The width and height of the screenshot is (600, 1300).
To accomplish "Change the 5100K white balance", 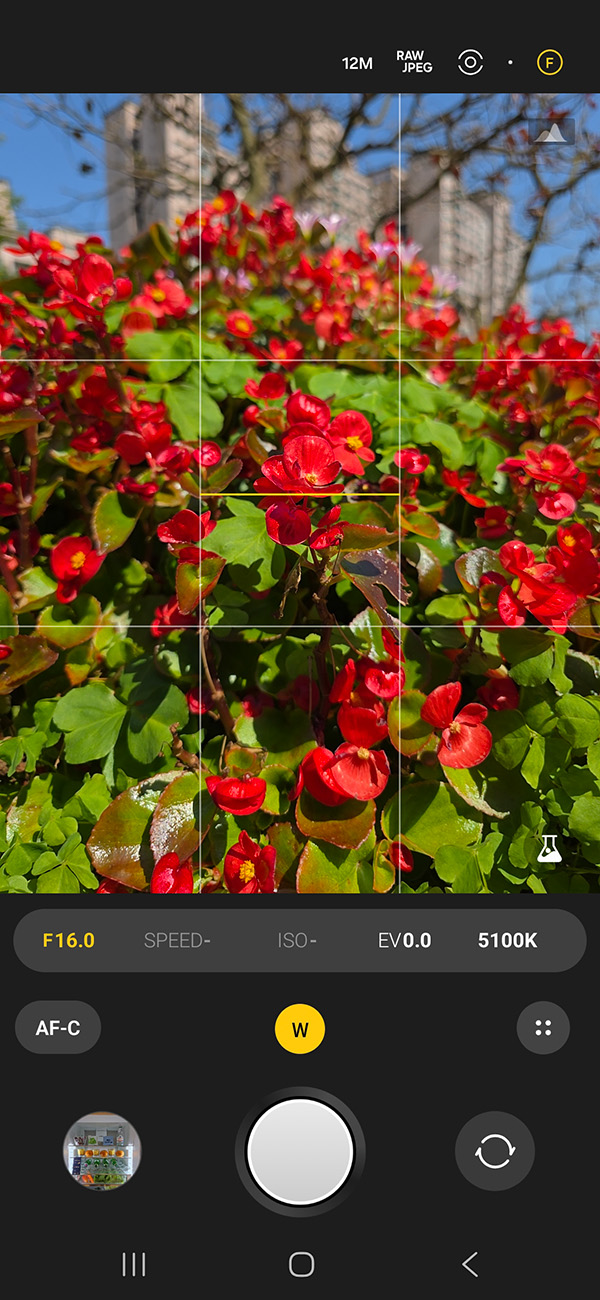I will (507, 940).
